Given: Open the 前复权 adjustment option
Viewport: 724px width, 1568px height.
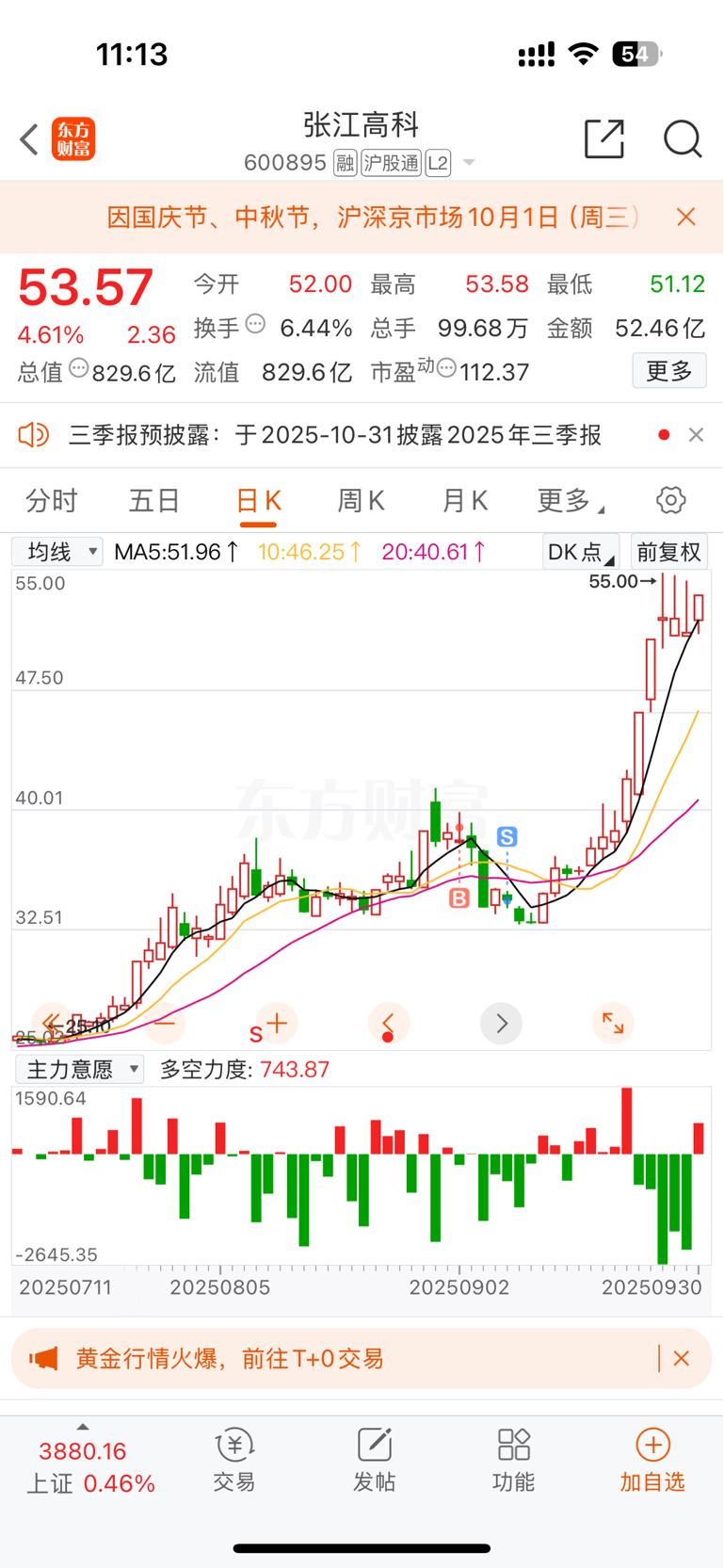Looking at the screenshot, I should point(668,552).
